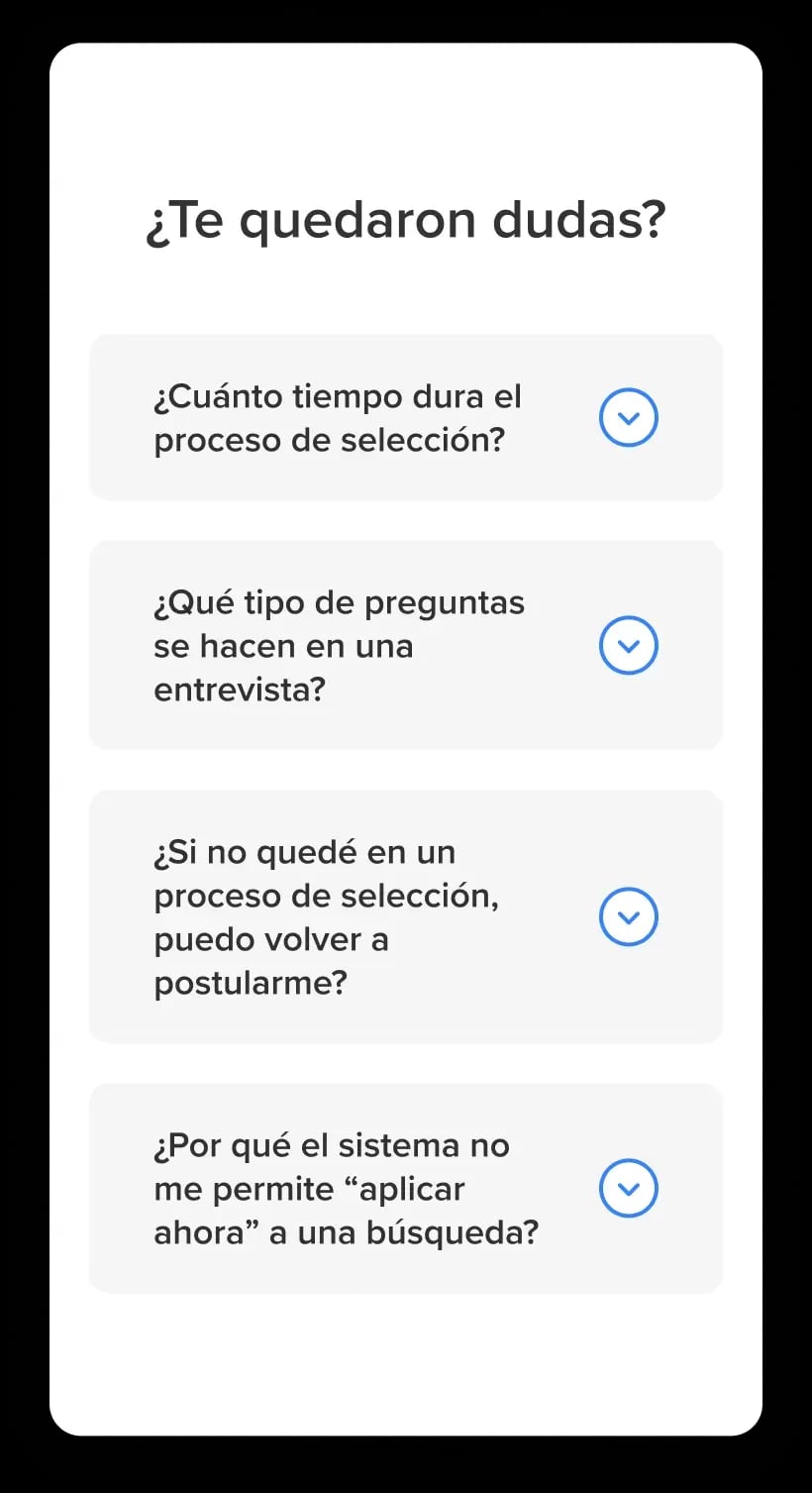Select the question about interview question types
This screenshot has width=812, height=1493.
339,645
